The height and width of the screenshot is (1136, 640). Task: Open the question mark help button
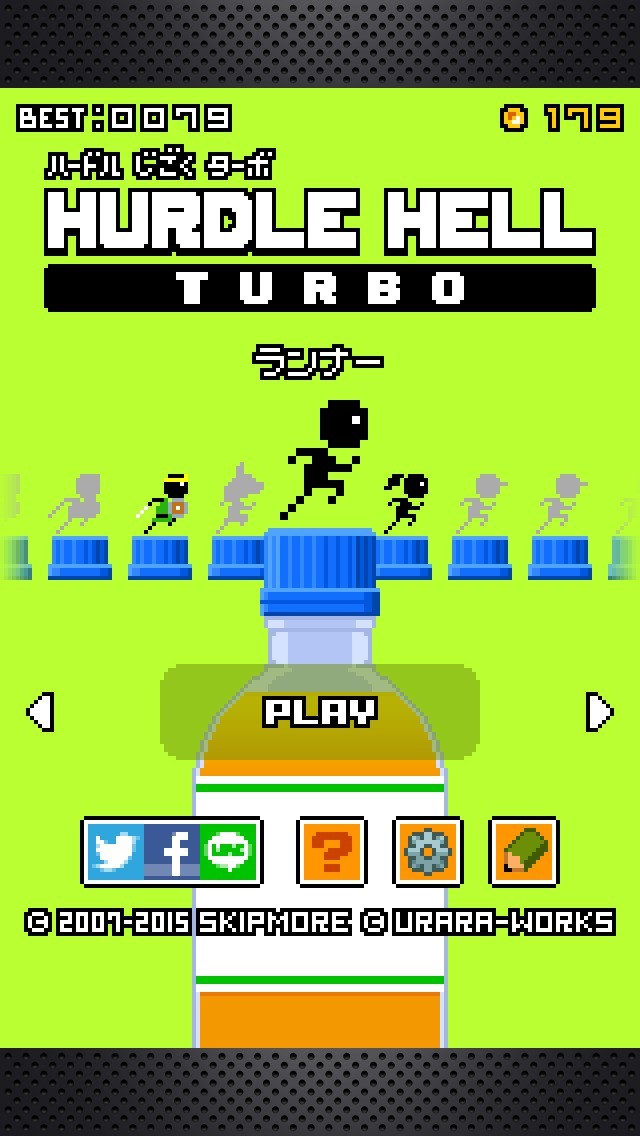pos(332,851)
